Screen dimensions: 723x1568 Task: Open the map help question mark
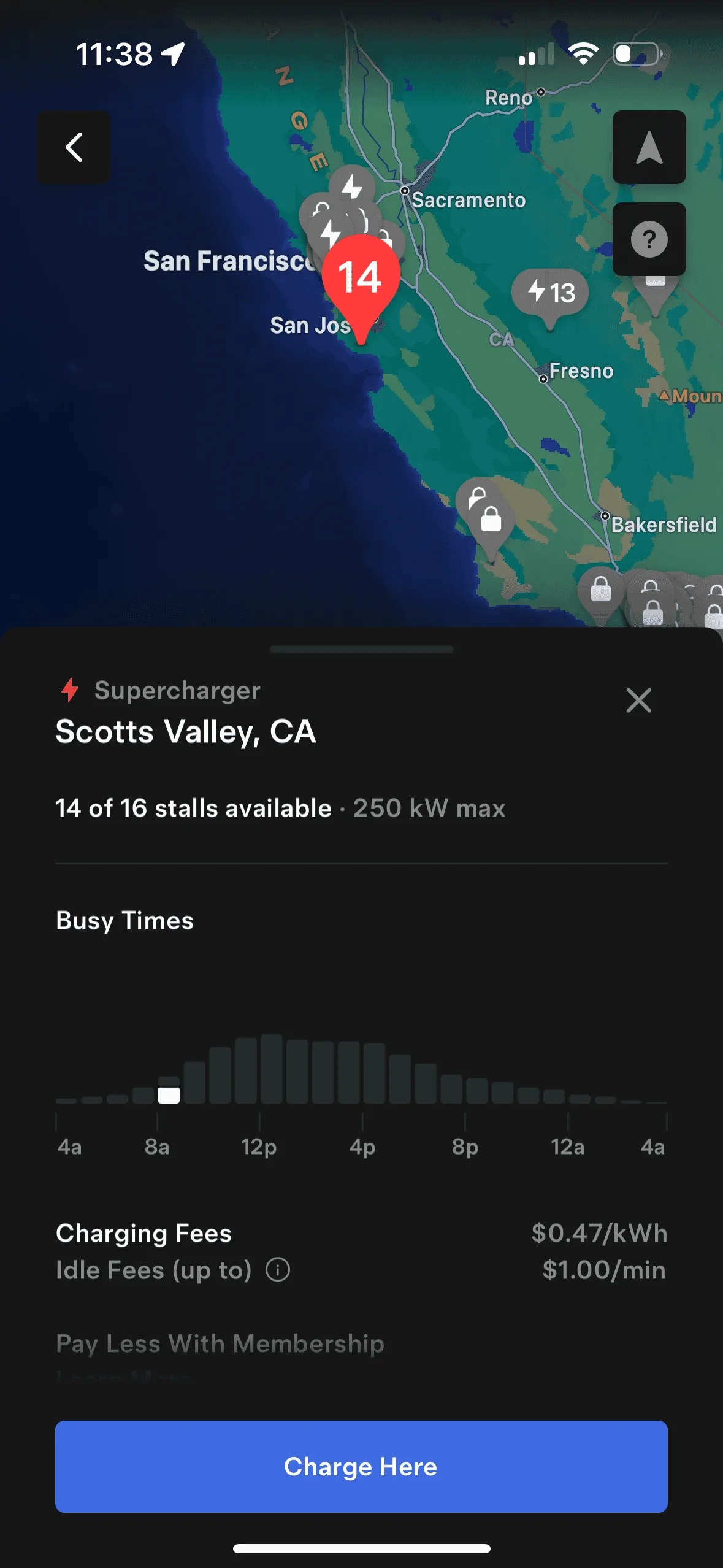click(x=649, y=239)
